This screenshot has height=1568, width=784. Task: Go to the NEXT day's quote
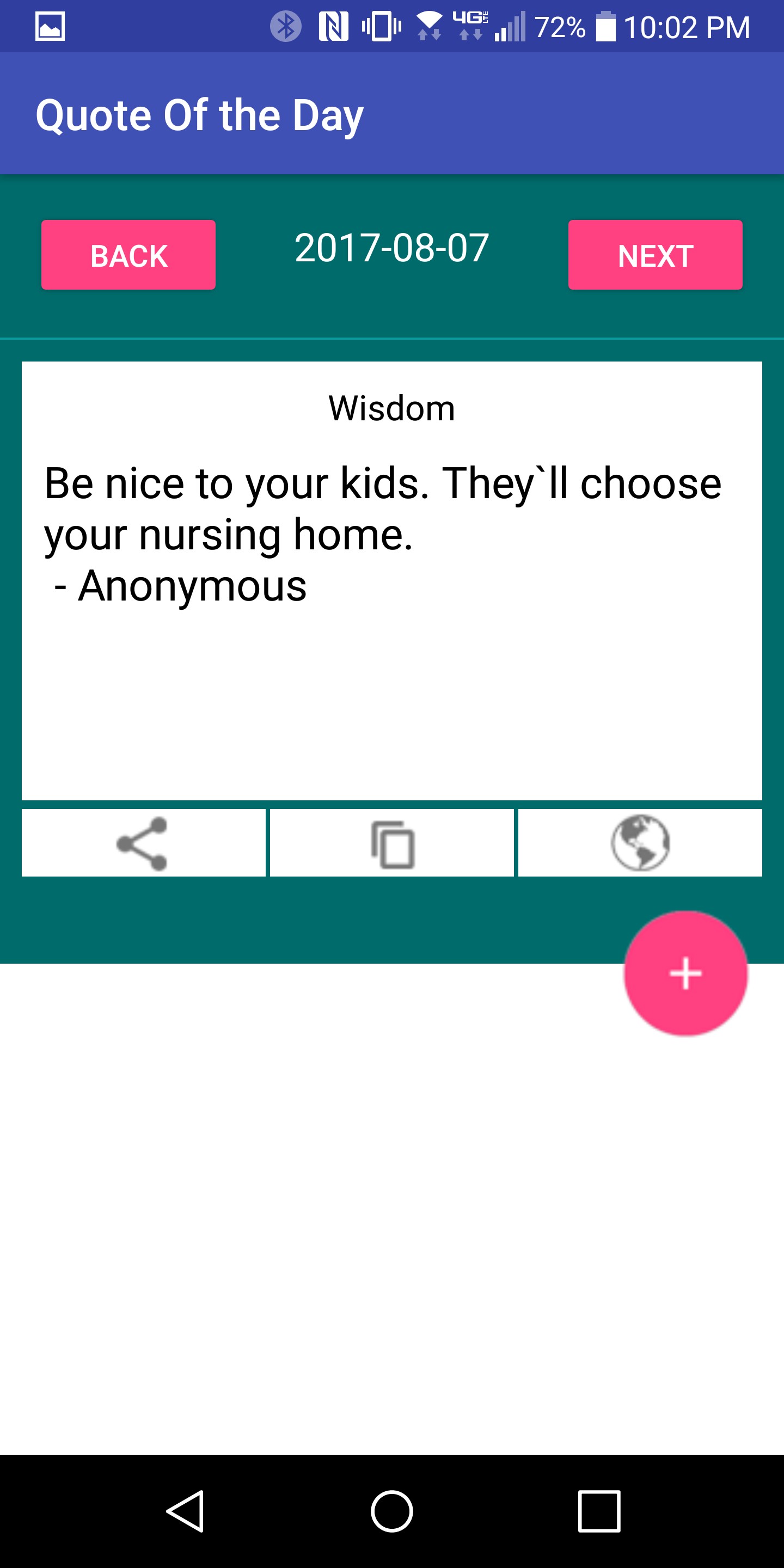[655, 255]
